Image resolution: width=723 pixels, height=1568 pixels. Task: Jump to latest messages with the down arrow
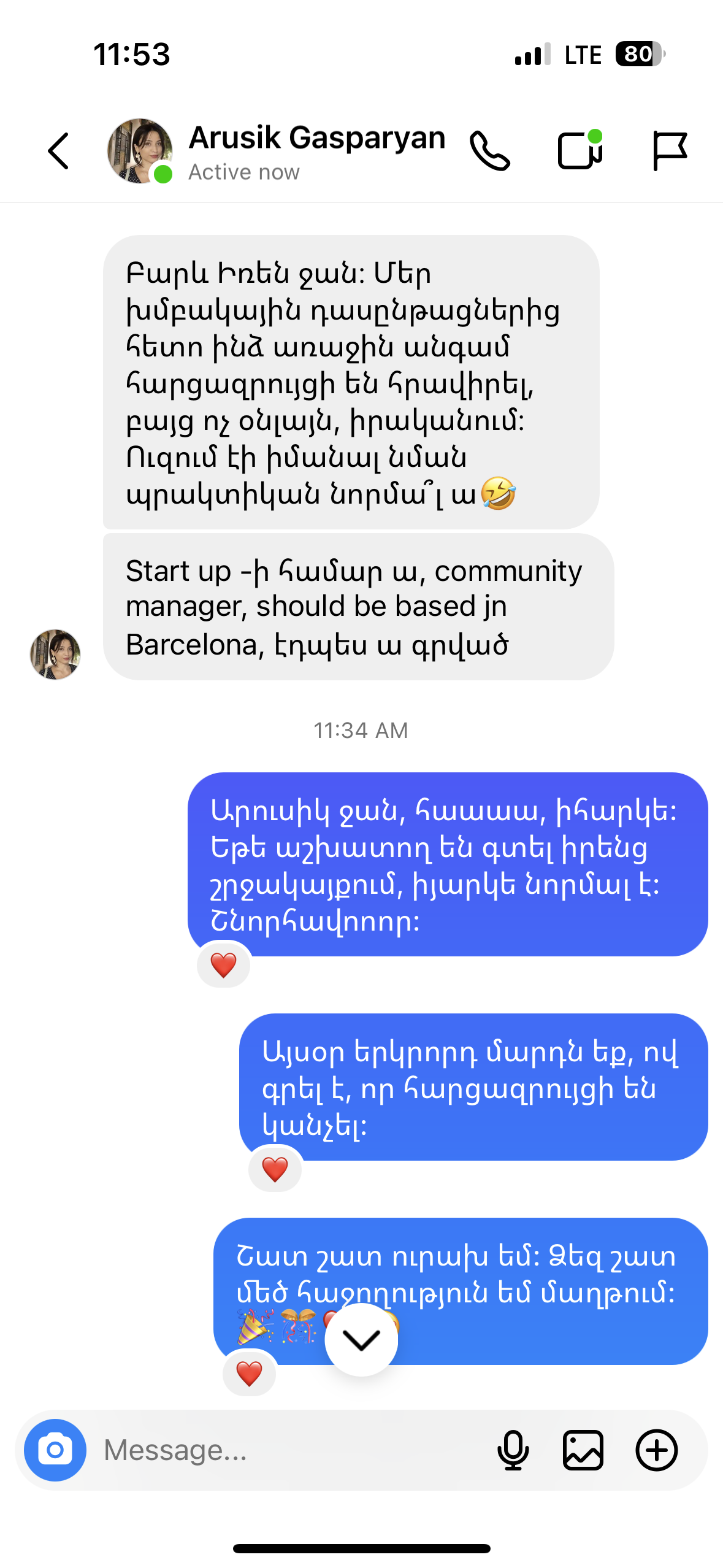click(x=361, y=1340)
